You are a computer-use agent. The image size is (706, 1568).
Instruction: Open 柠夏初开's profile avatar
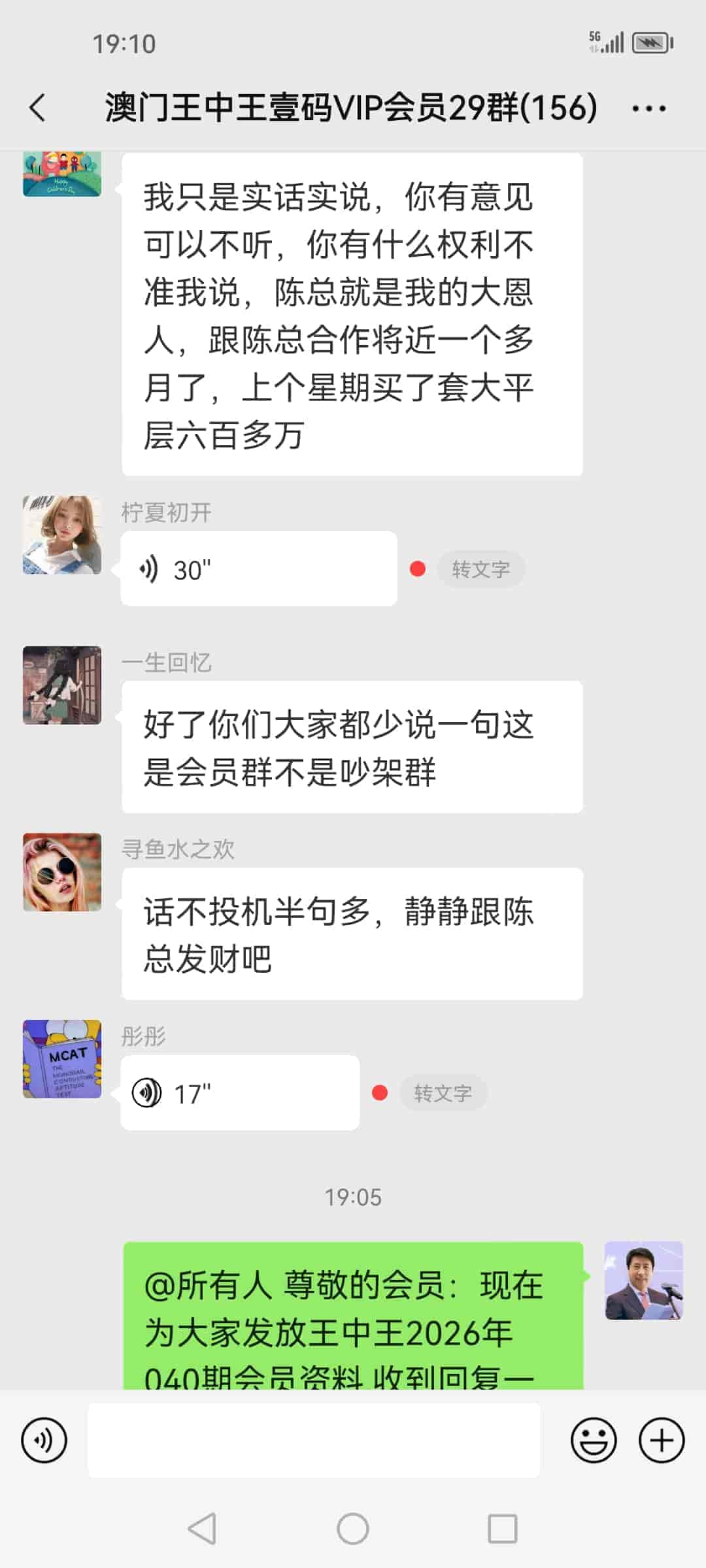[x=62, y=535]
